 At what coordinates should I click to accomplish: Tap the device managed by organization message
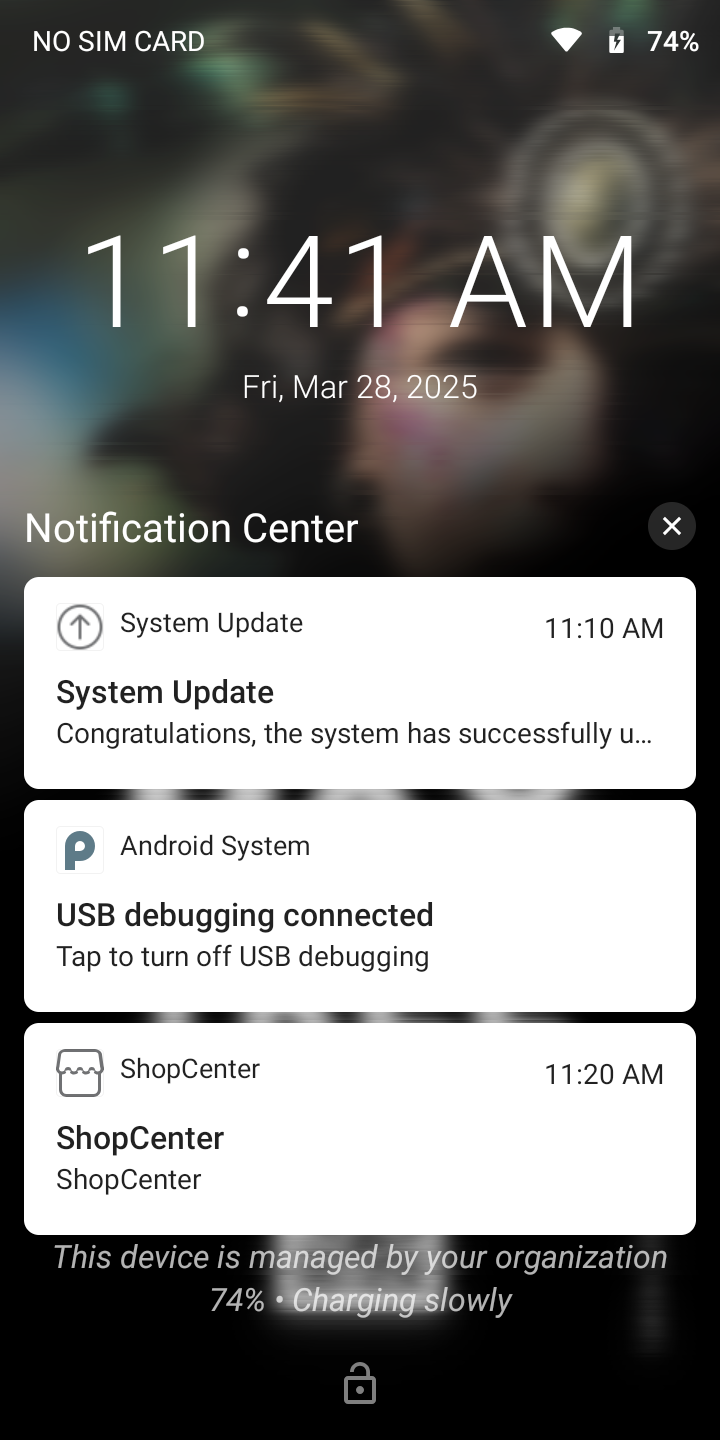point(360,1257)
